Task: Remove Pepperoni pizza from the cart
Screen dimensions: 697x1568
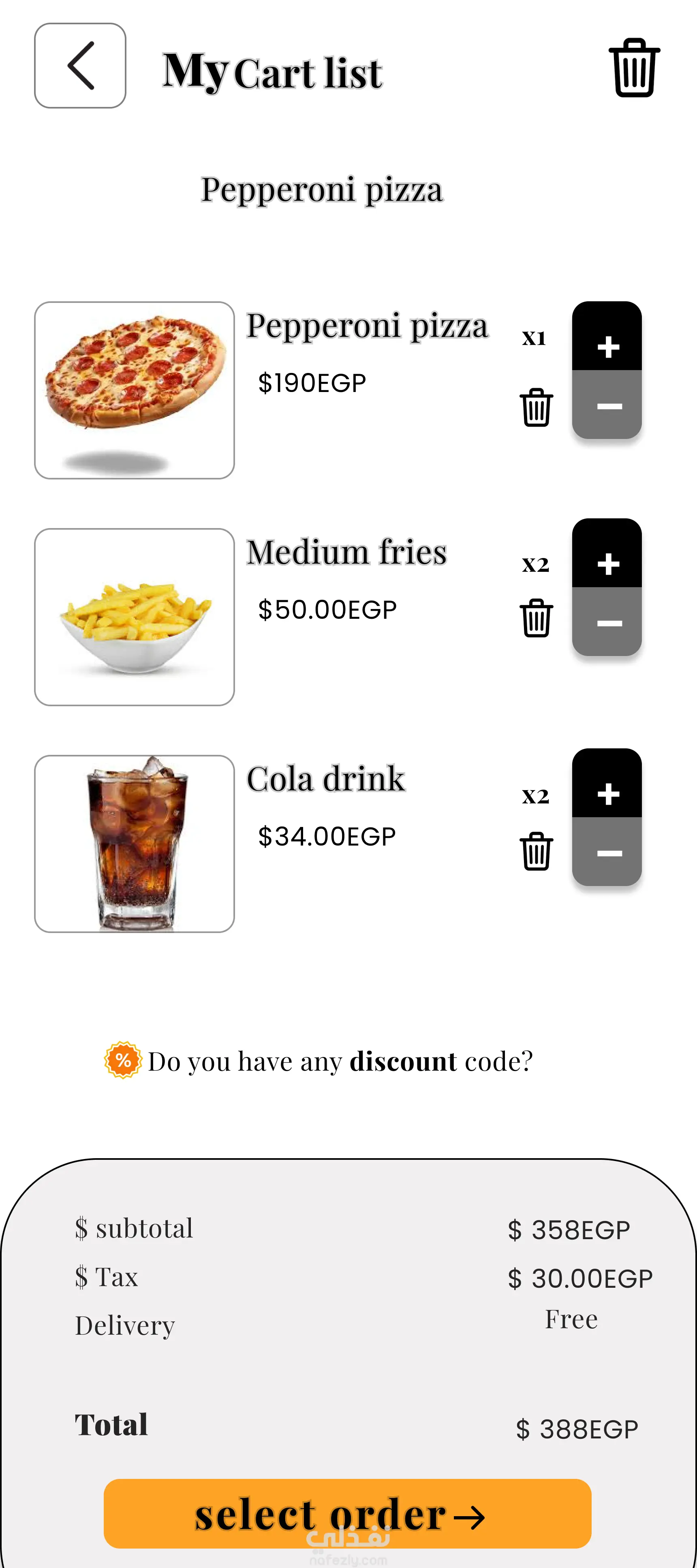Action: [x=536, y=407]
